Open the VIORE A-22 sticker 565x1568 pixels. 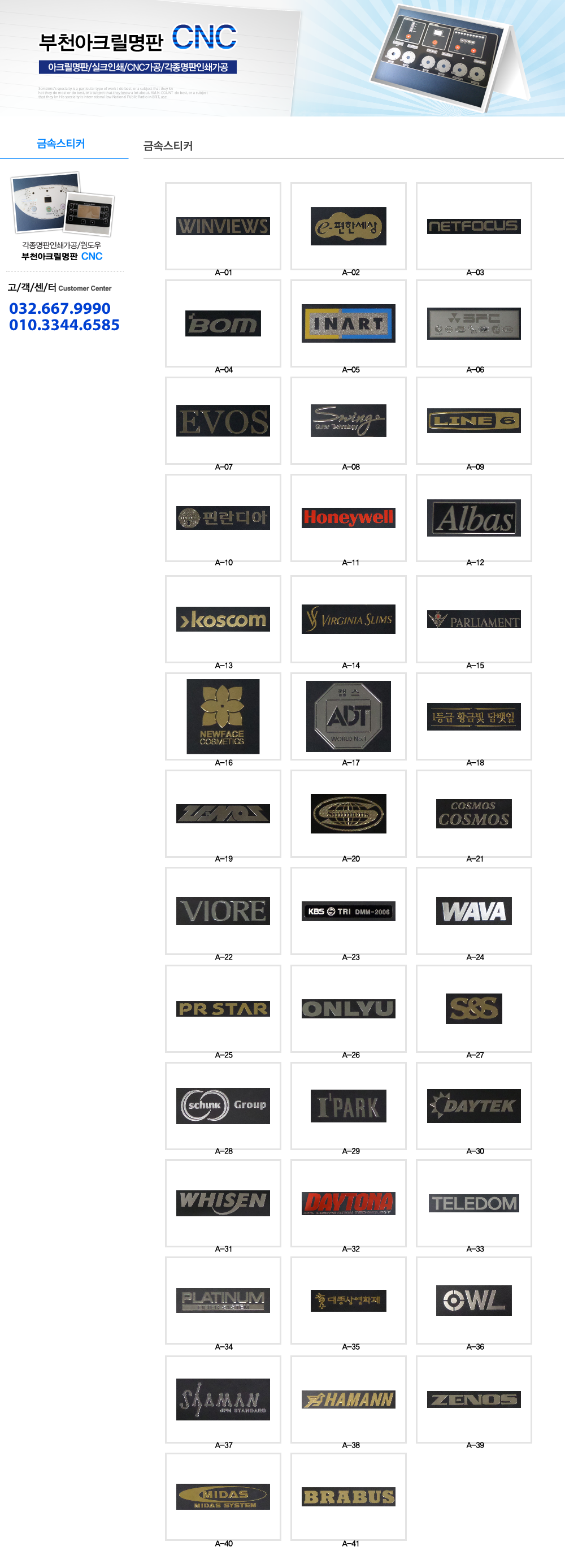point(223,911)
